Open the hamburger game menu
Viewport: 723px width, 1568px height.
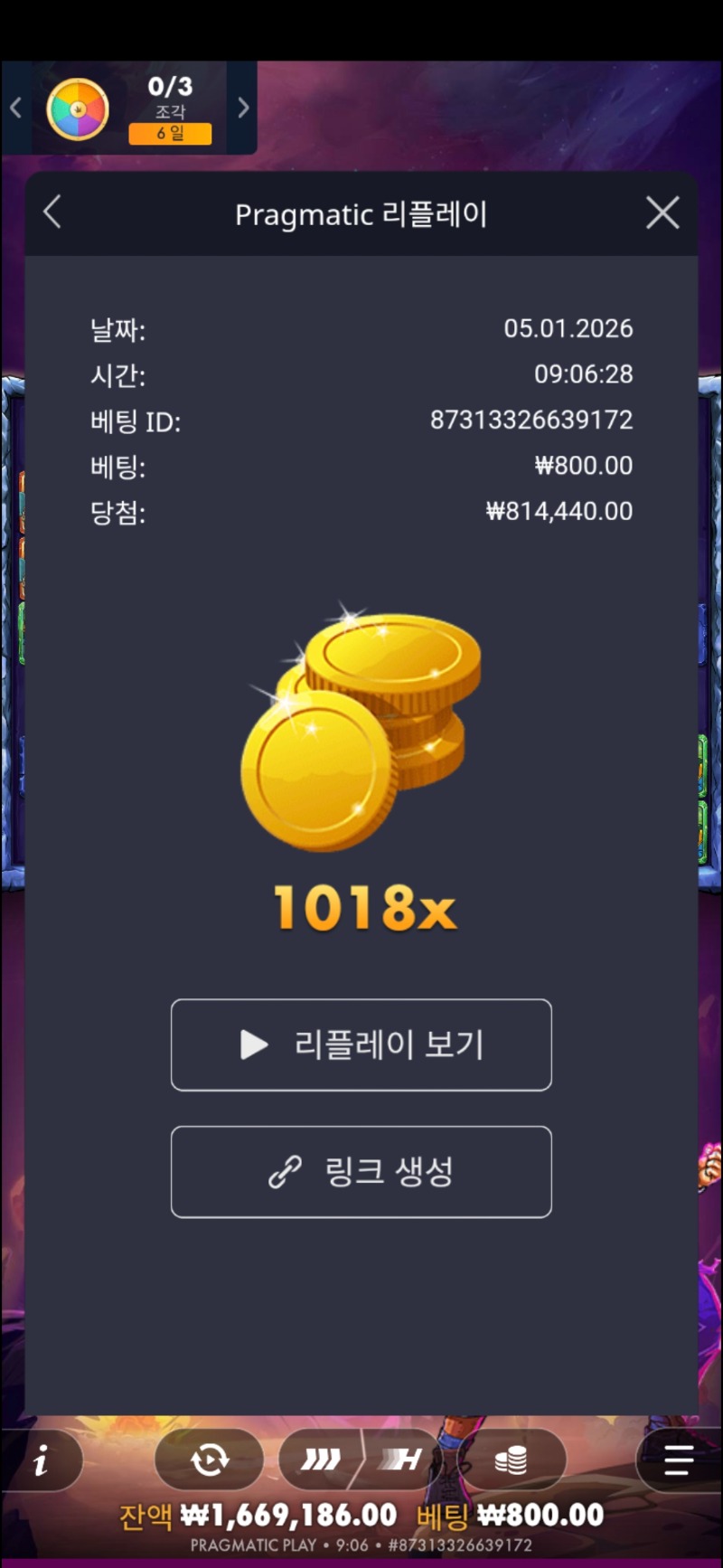coord(678,1459)
